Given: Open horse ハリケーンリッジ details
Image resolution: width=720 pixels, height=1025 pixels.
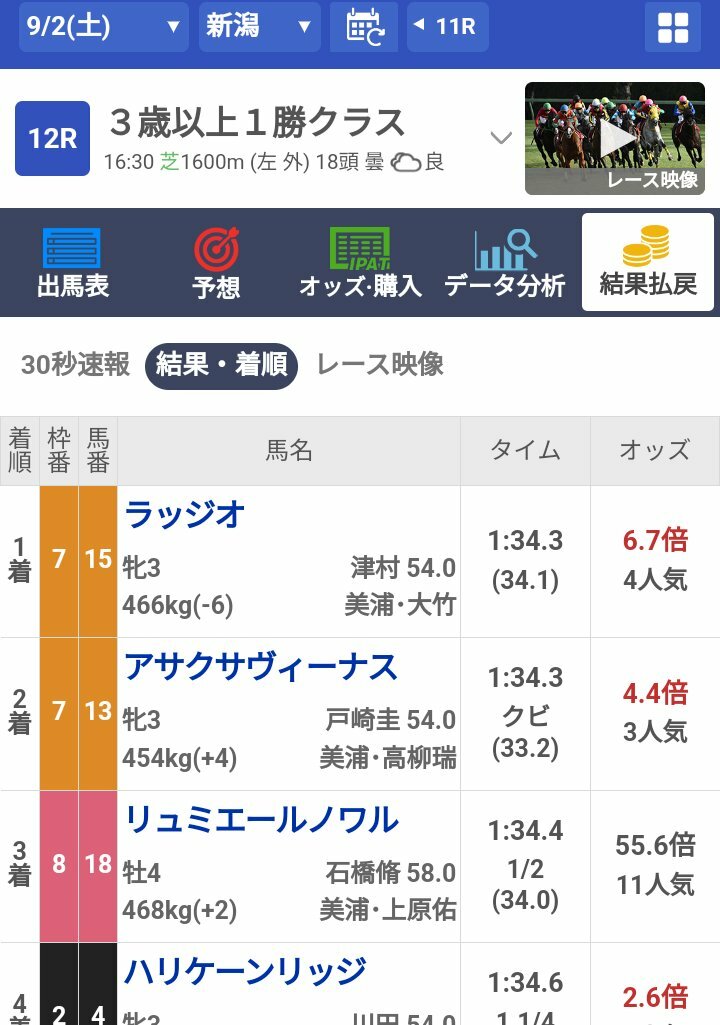Looking at the screenshot, I should coord(245,971).
